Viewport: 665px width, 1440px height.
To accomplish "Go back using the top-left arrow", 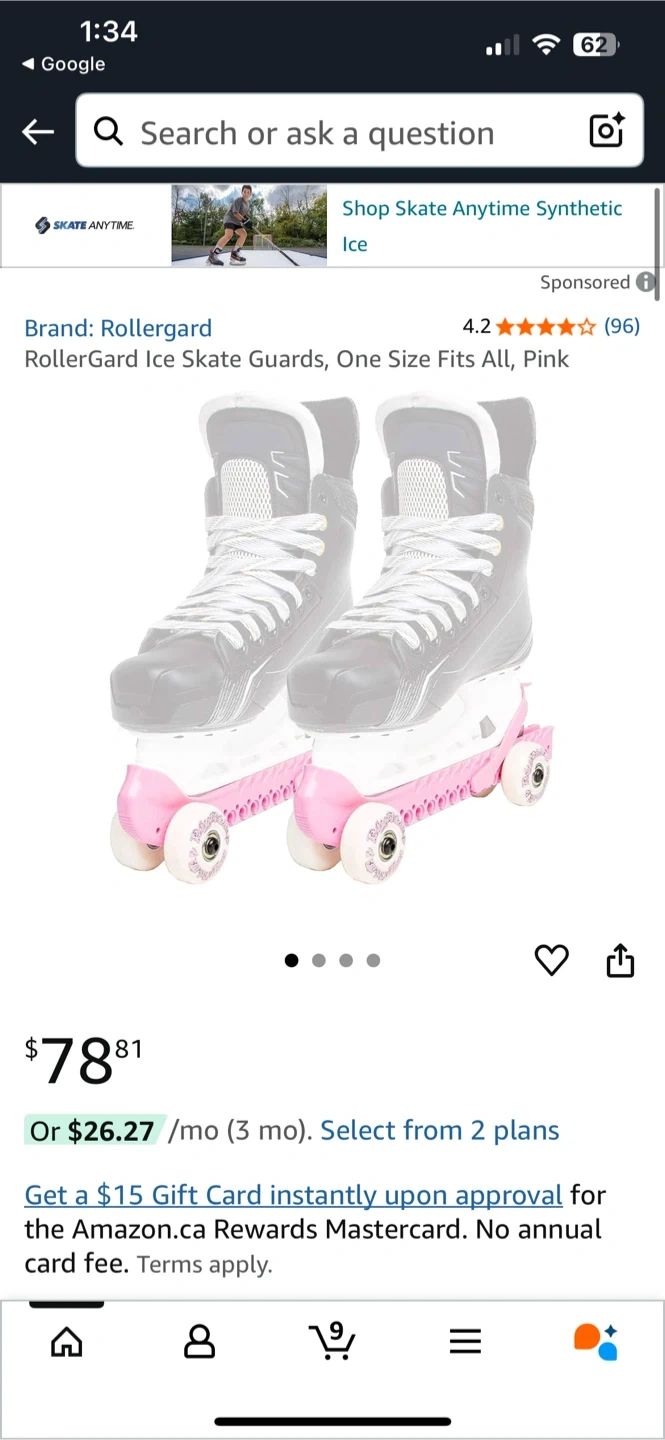I will (x=38, y=132).
